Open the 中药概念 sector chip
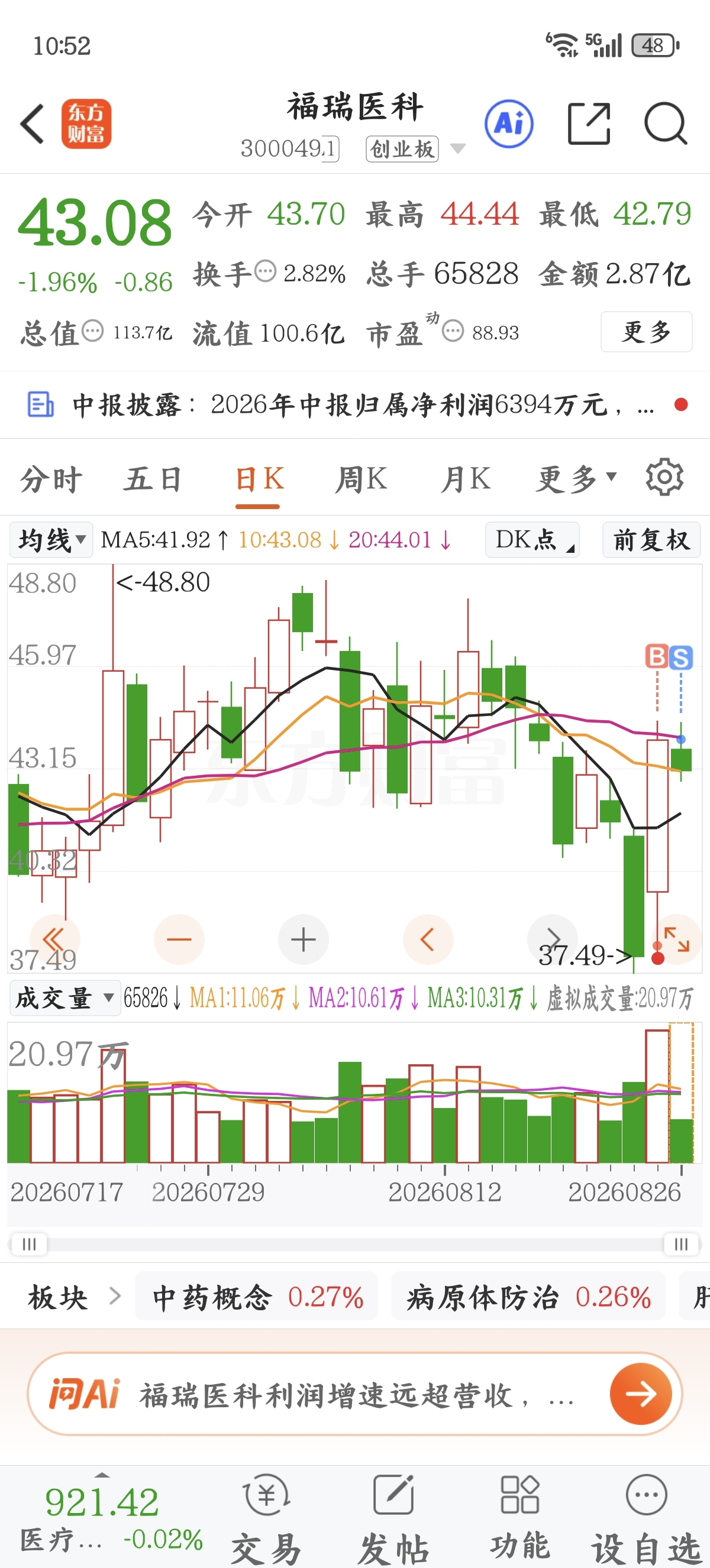This screenshot has height=1568, width=710. click(x=256, y=1297)
